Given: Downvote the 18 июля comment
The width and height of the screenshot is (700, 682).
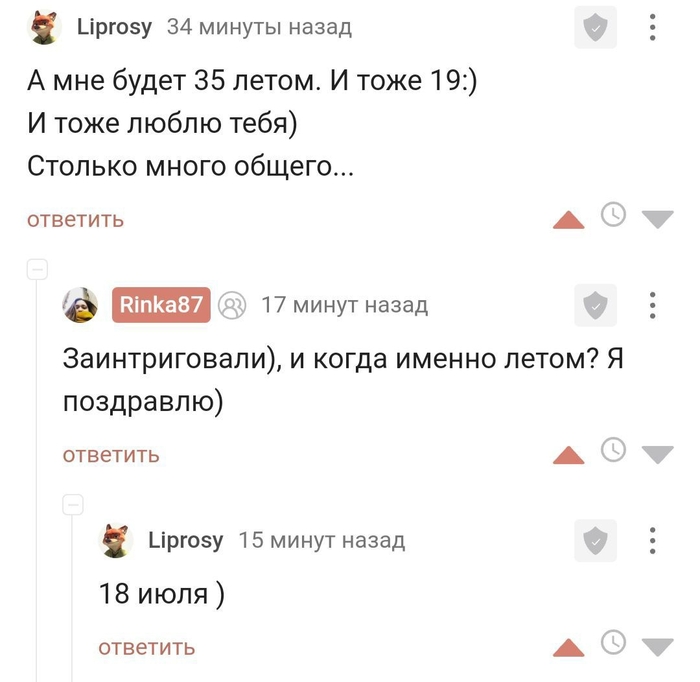Looking at the screenshot, I should pyautogui.click(x=657, y=647).
